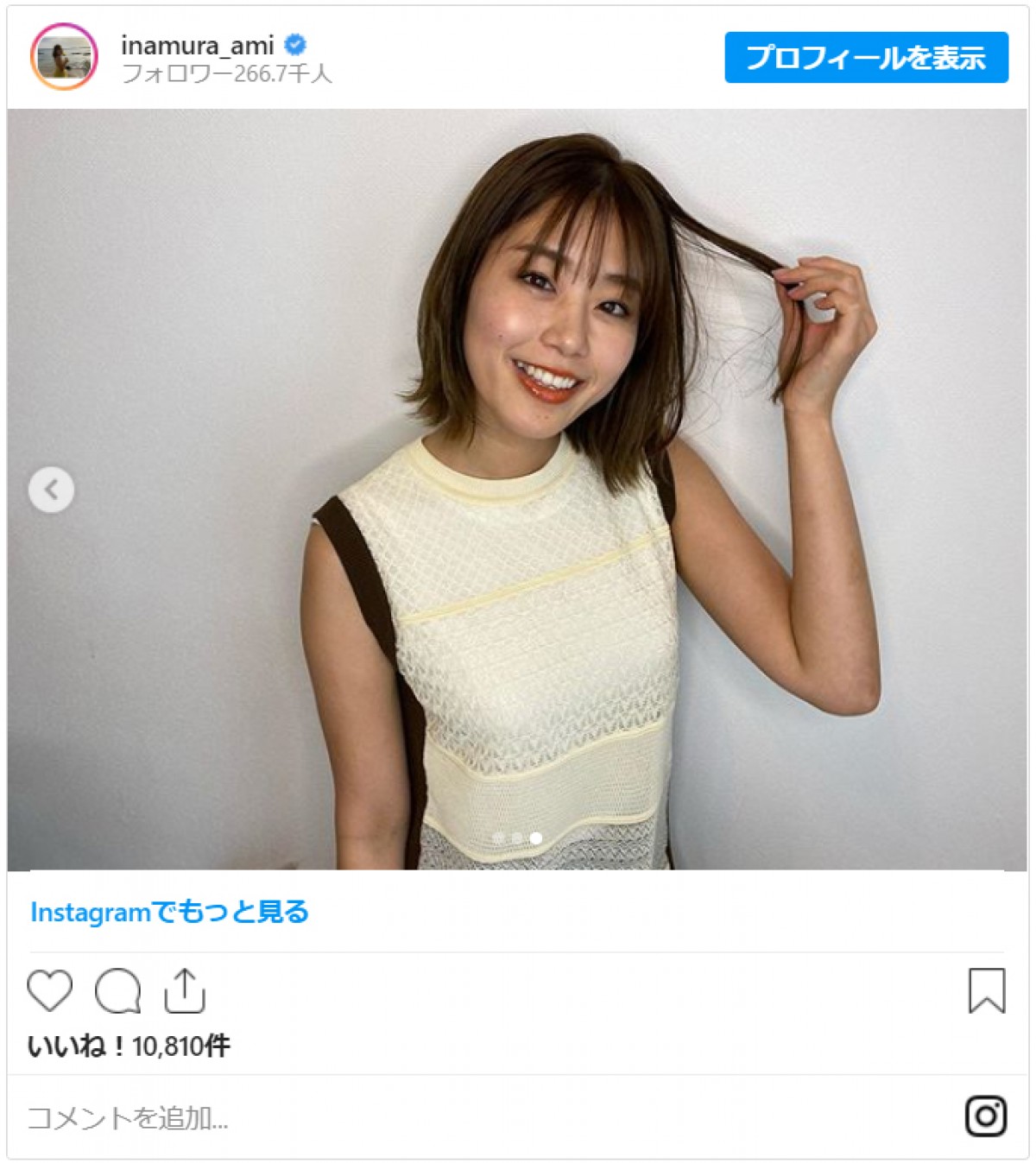Image resolution: width=1036 pixels, height=1163 pixels.
Task: Share this post with the share icon
Action: coord(185,990)
